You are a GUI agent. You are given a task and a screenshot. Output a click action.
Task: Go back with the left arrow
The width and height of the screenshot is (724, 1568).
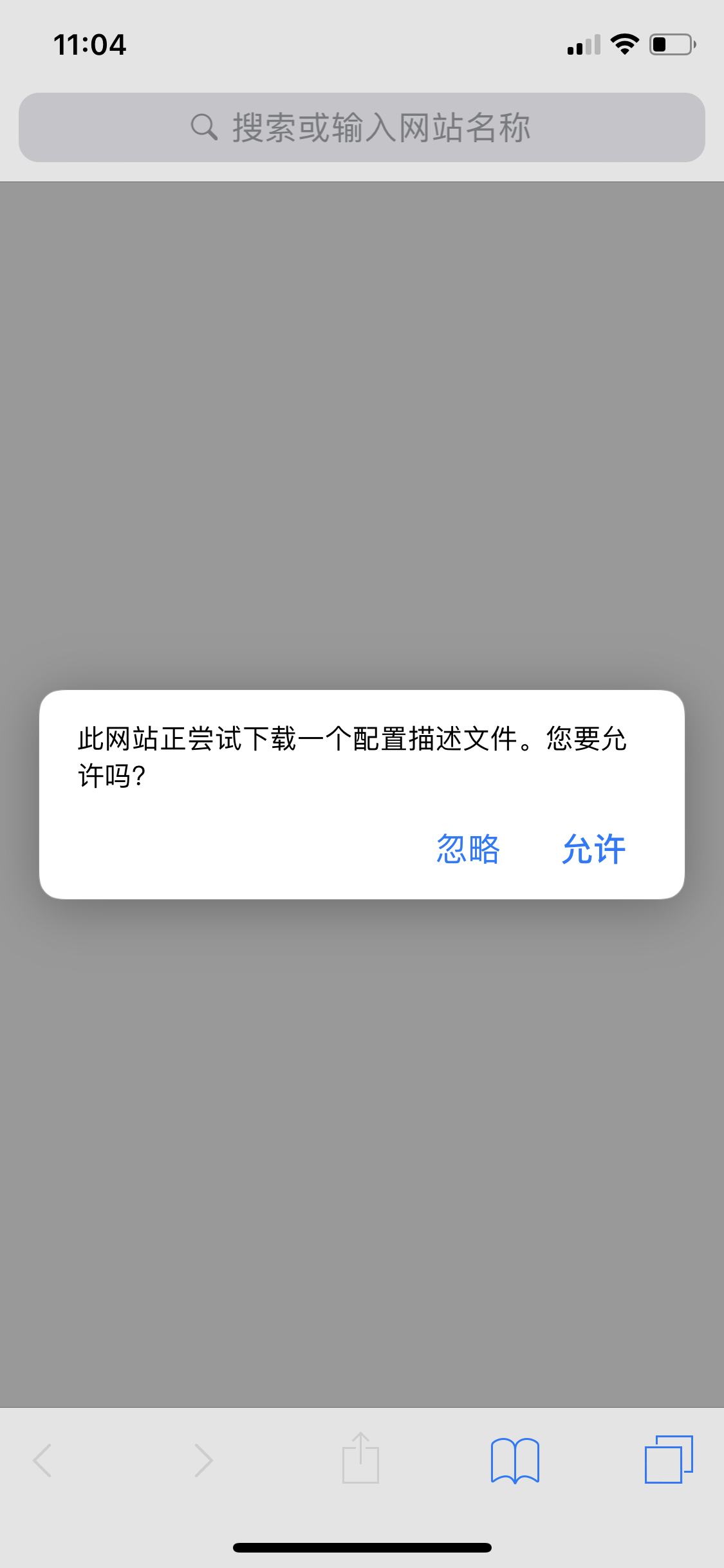click(x=42, y=1460)
